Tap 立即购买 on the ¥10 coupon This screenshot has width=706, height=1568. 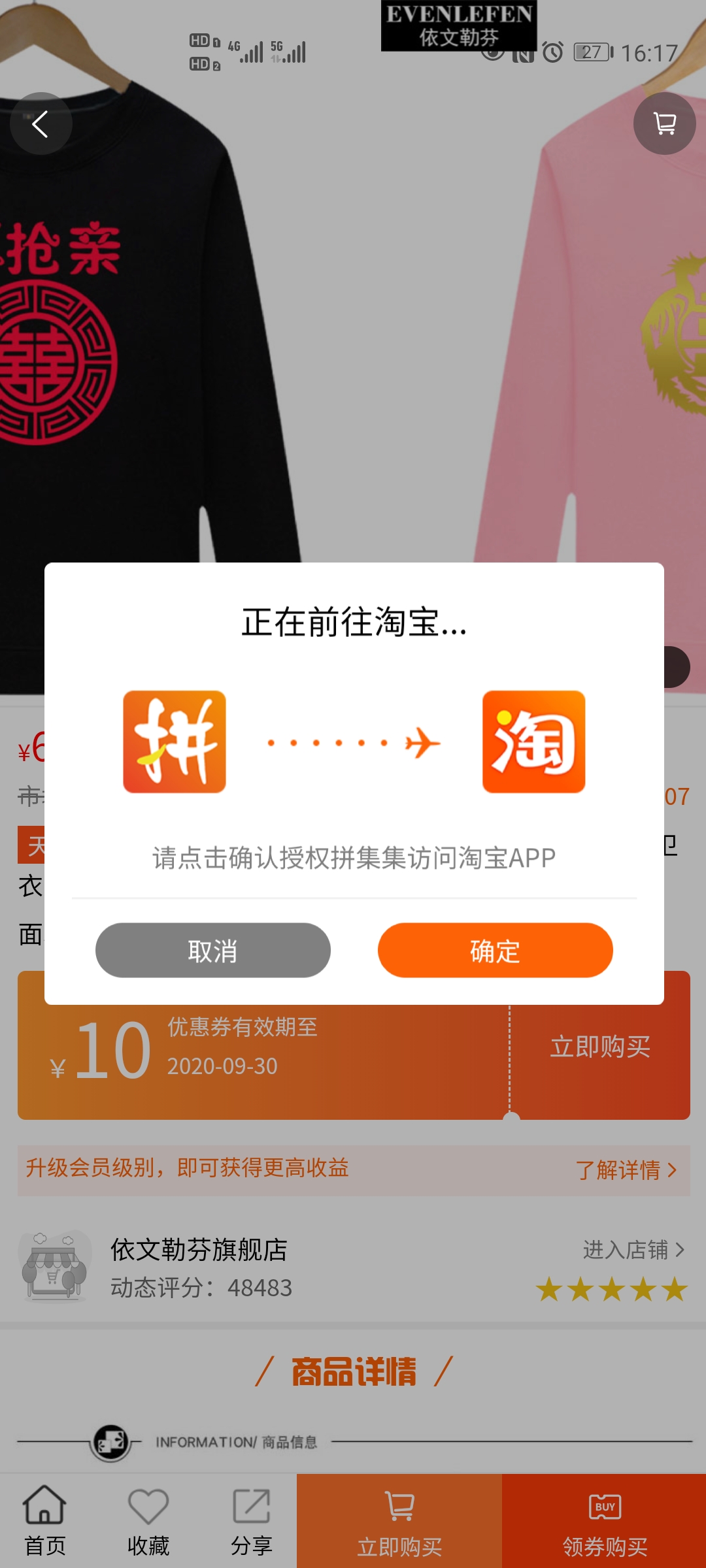coord(599,1047)
